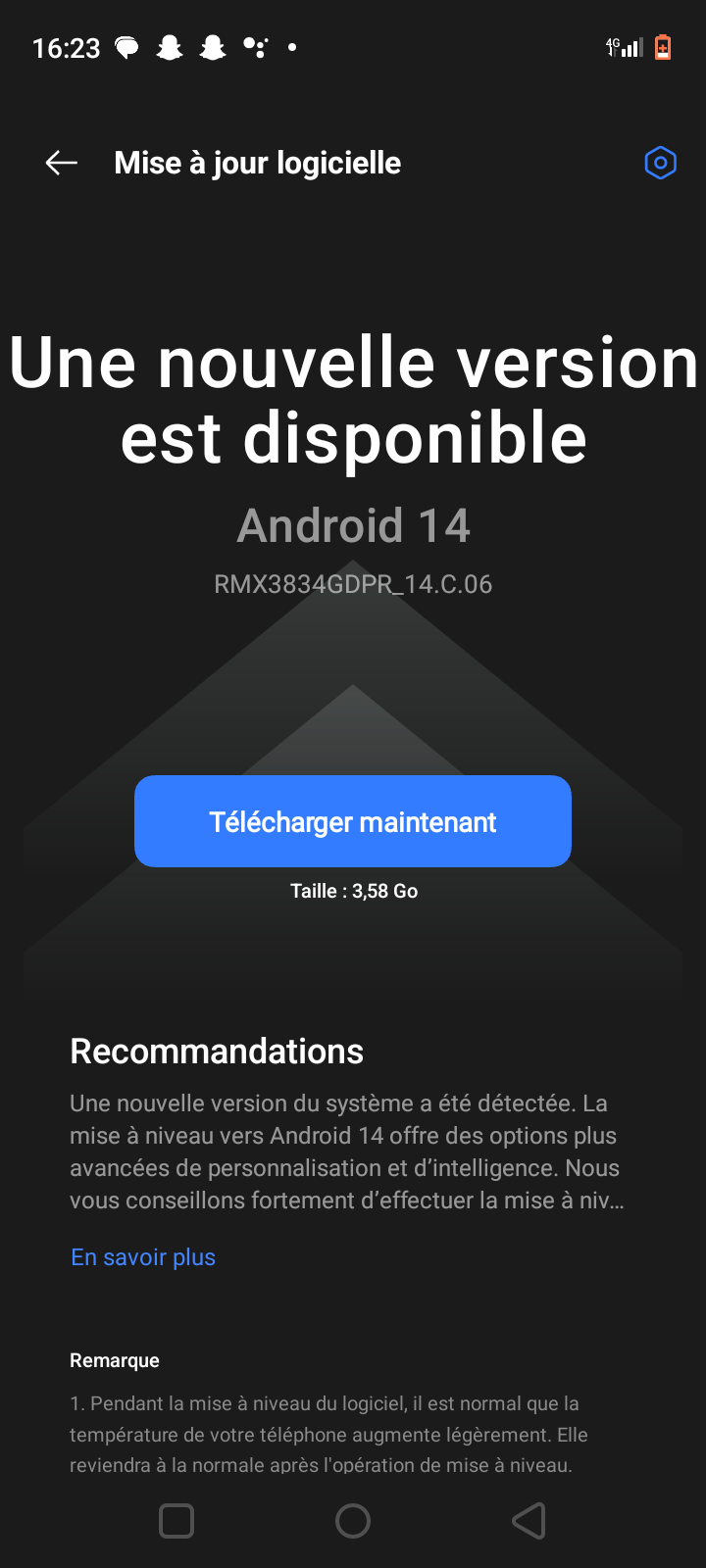This screenshot has height=1568, width=706.
Task: Open recent apps from navigation bar
Action: (x=176, y=1521)
